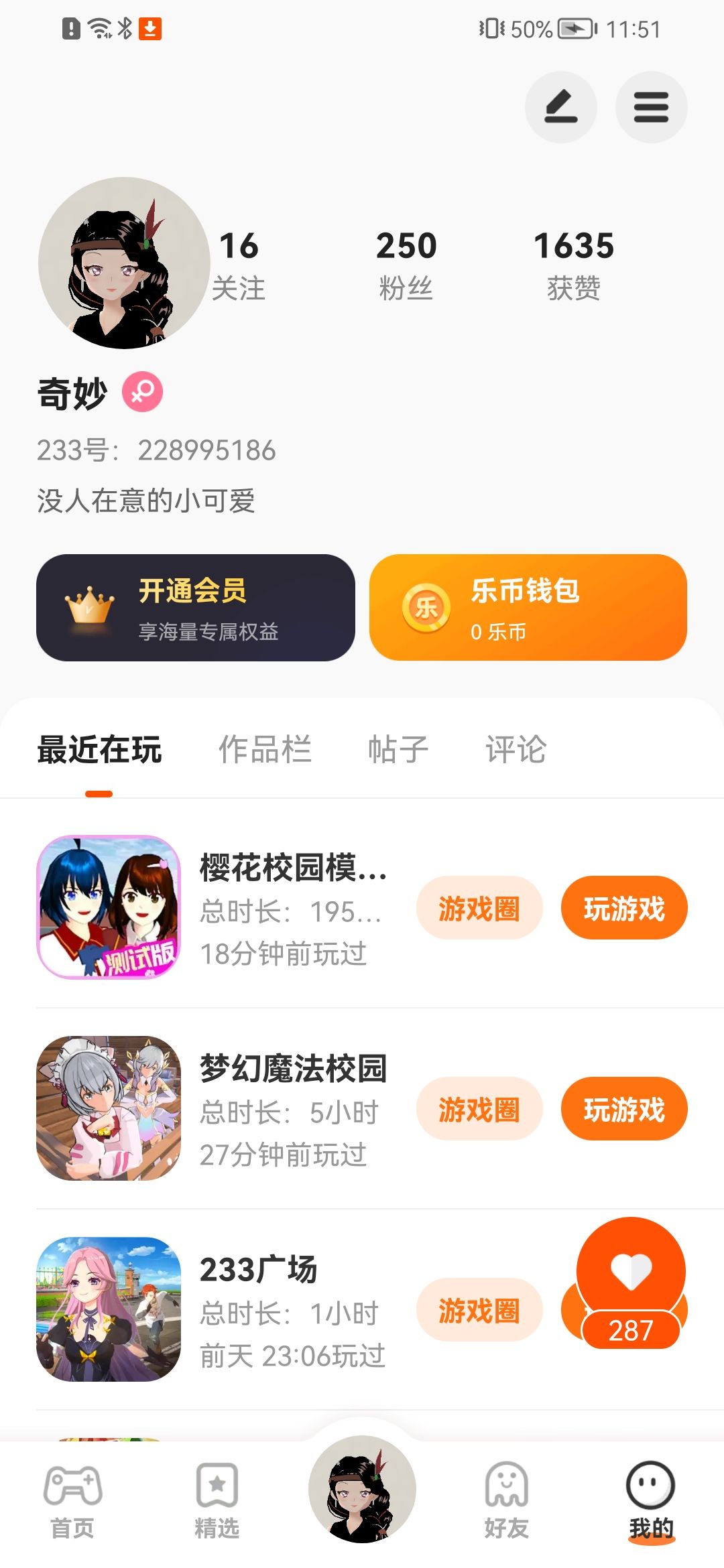This screenshot has height=1568, width=724.
Task: Open 游戏圈 for 梦幻魔法校园
Action: (x=479, y=1109)
